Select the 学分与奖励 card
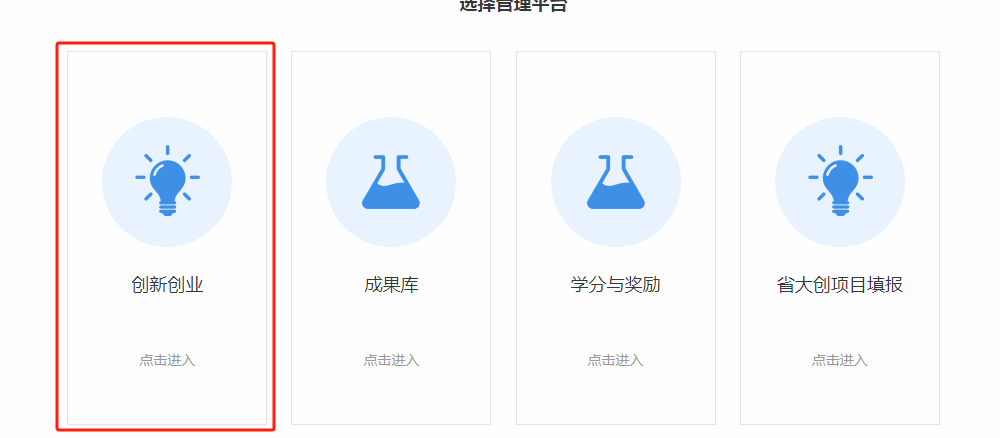Screen dimensions: 1000x438 coord(615,237)
